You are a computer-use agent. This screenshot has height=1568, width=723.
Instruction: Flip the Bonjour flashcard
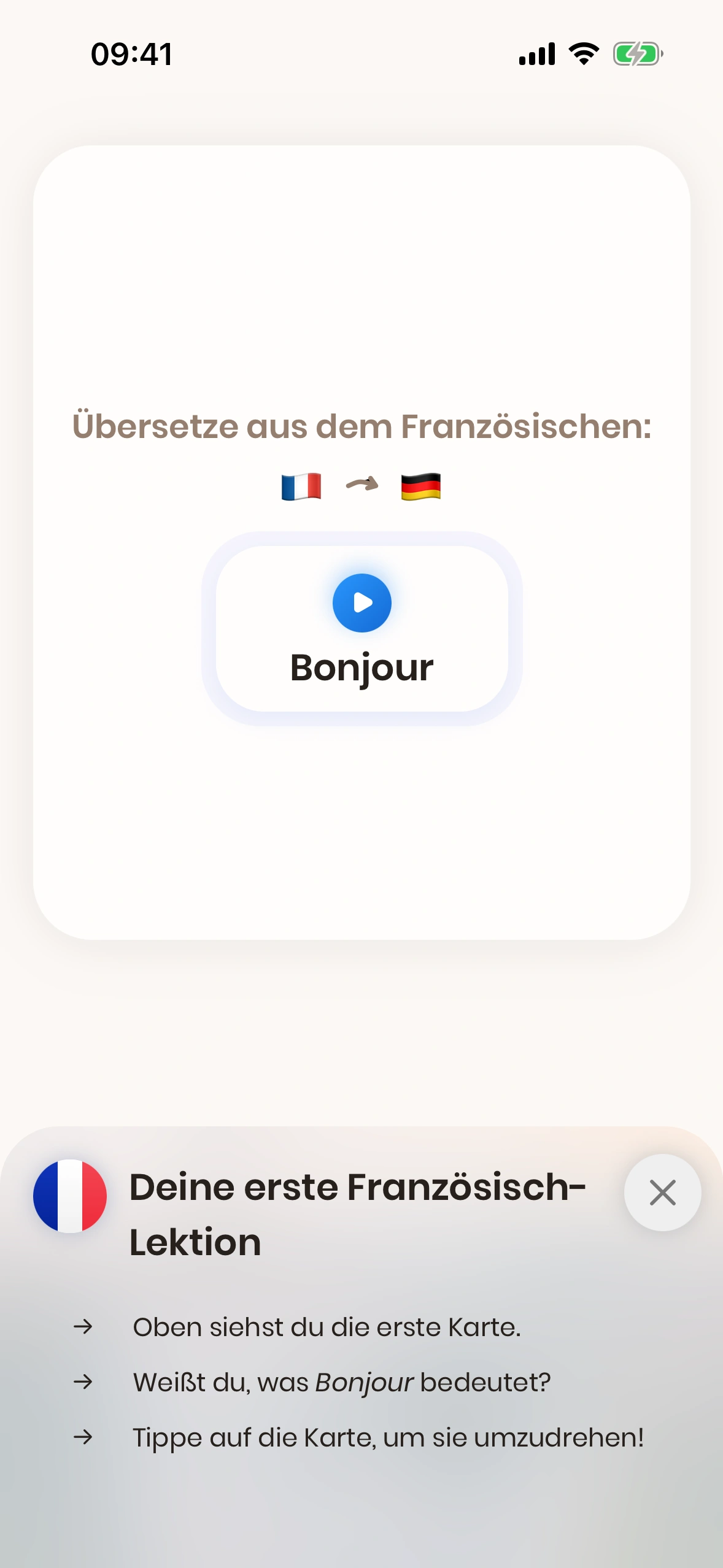pyautogui.click(x=361, y=828)
